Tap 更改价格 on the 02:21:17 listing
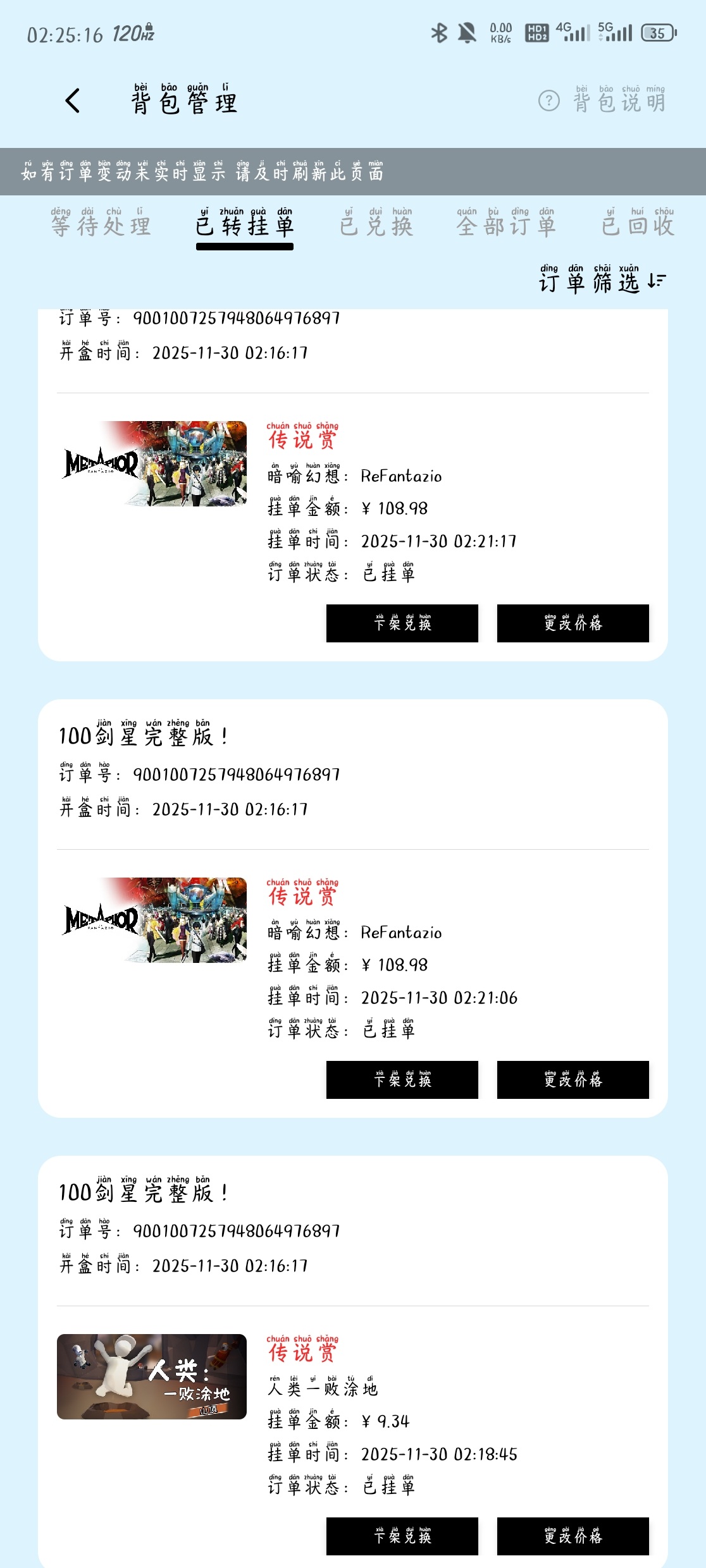706x1568 pixels. pyautogui.click(x=573, y=623)
